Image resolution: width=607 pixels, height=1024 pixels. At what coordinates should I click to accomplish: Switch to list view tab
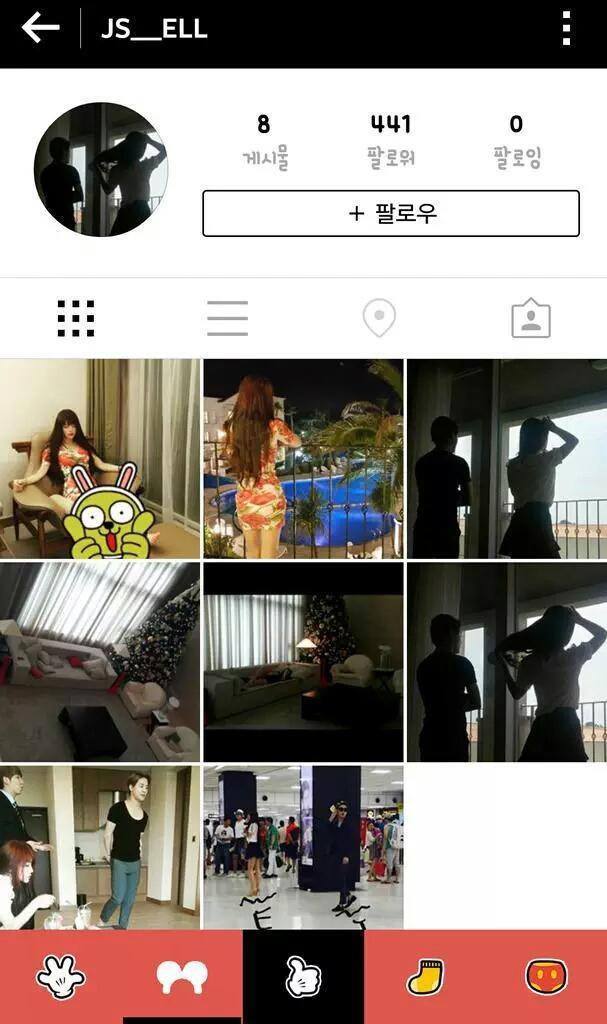click(x=227, y=318)
